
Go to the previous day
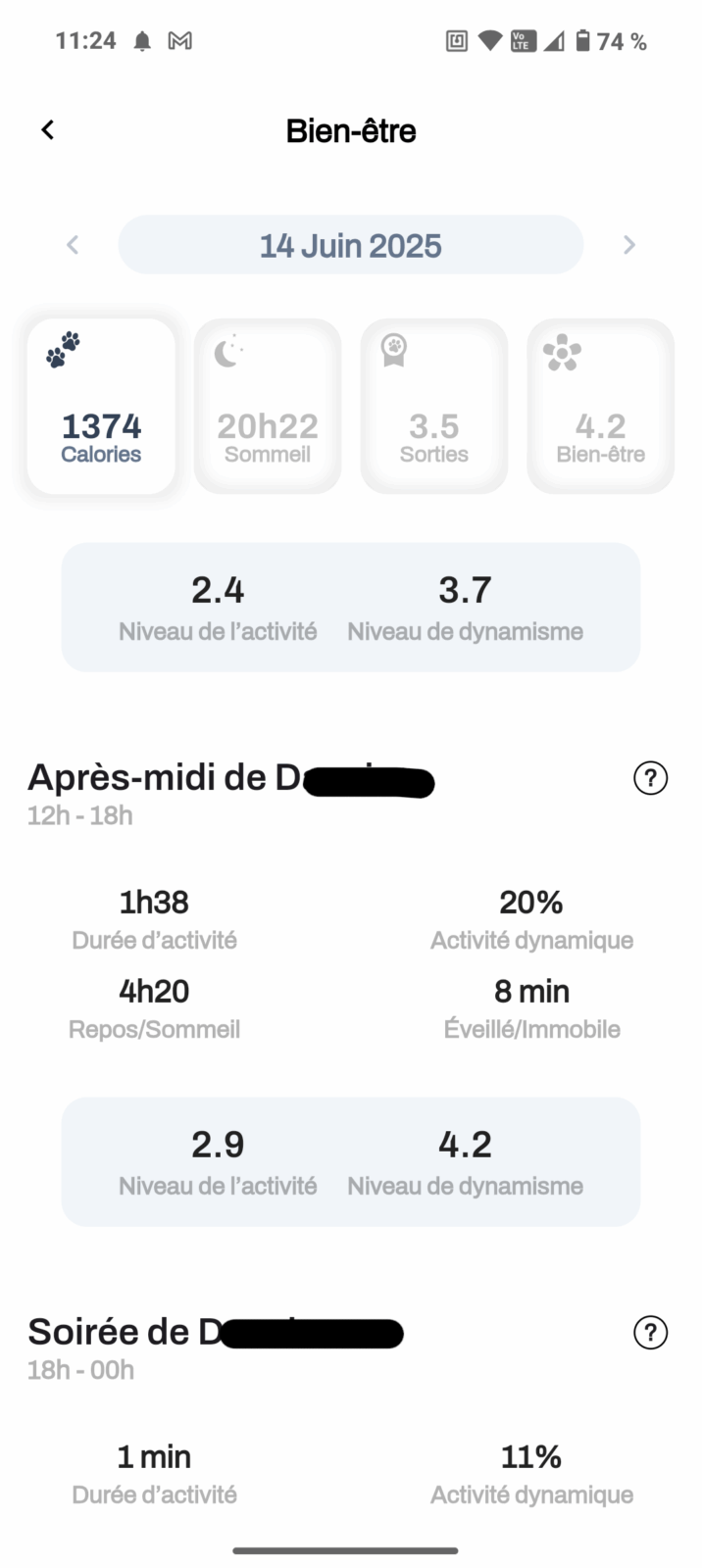[73, 245]
